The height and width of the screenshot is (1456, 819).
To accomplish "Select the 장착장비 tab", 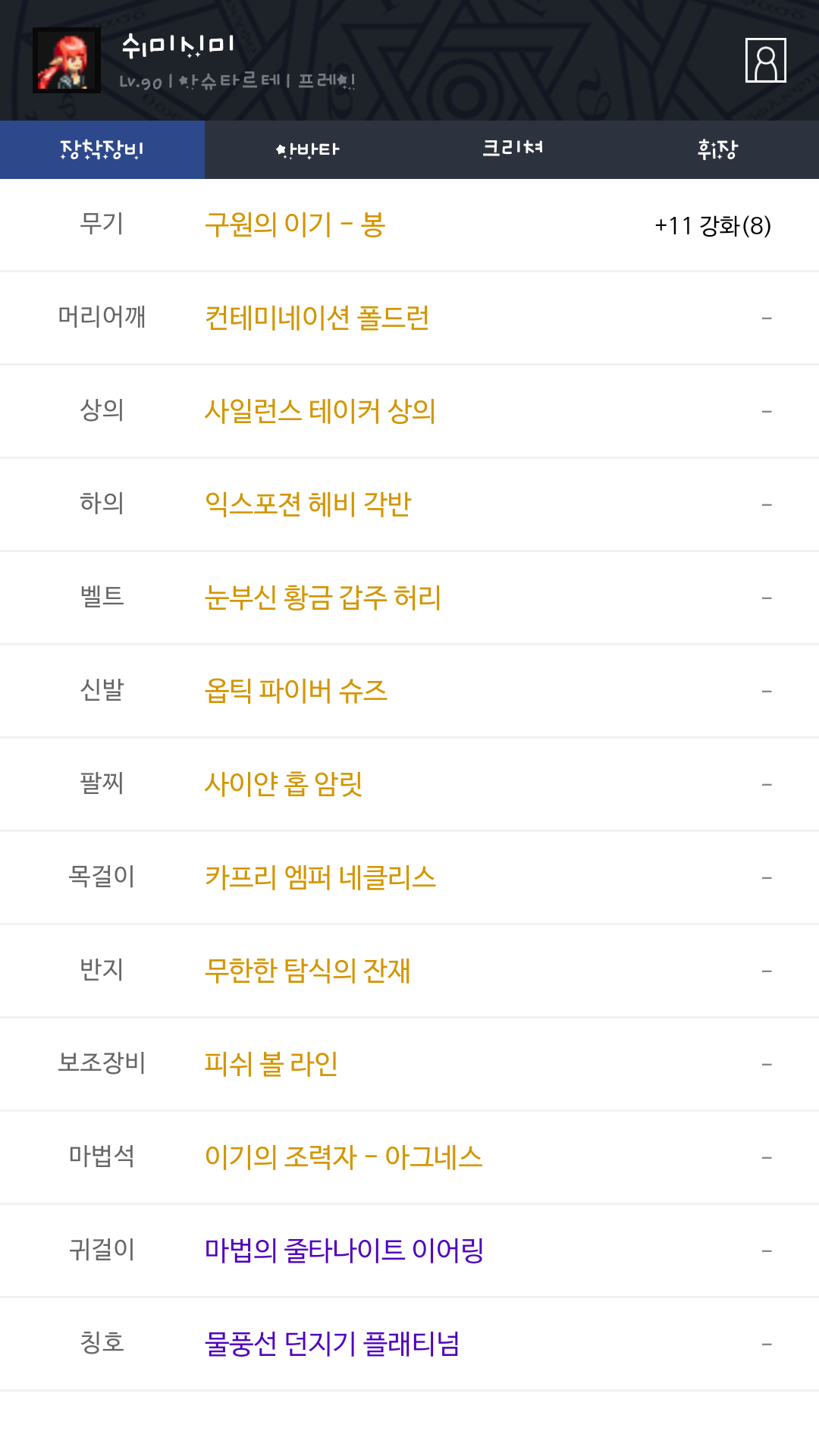I will (x=102, y=149).
